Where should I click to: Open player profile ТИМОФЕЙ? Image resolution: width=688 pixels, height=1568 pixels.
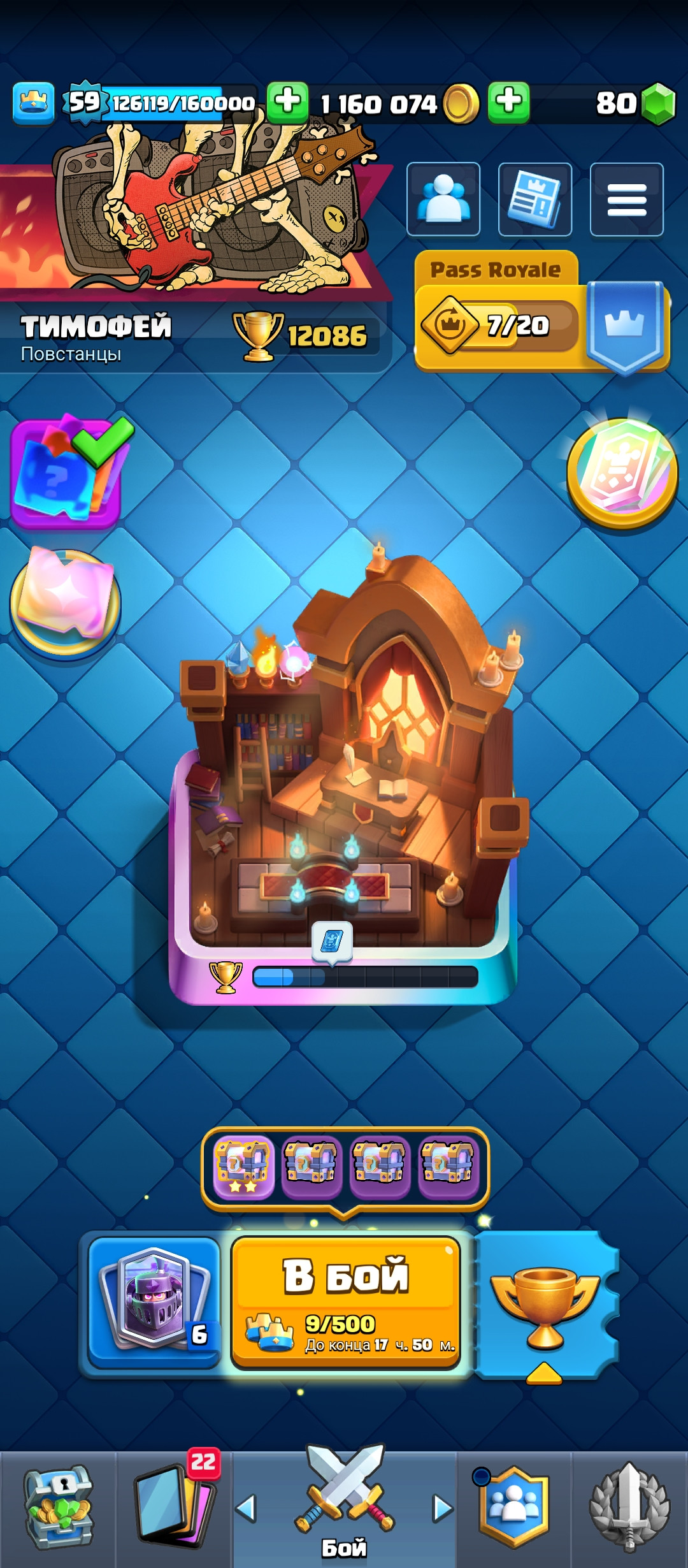(96, 335)
